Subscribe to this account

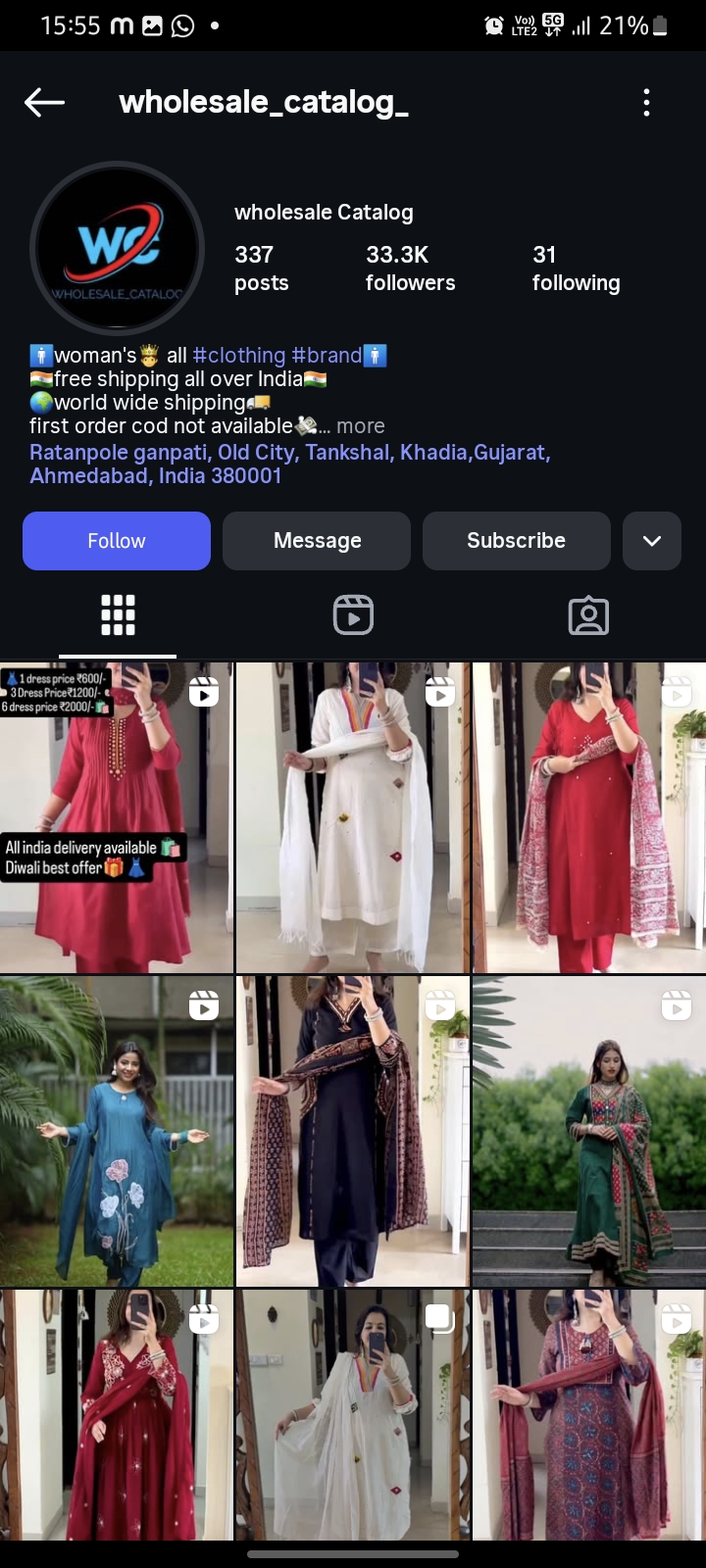516,541
